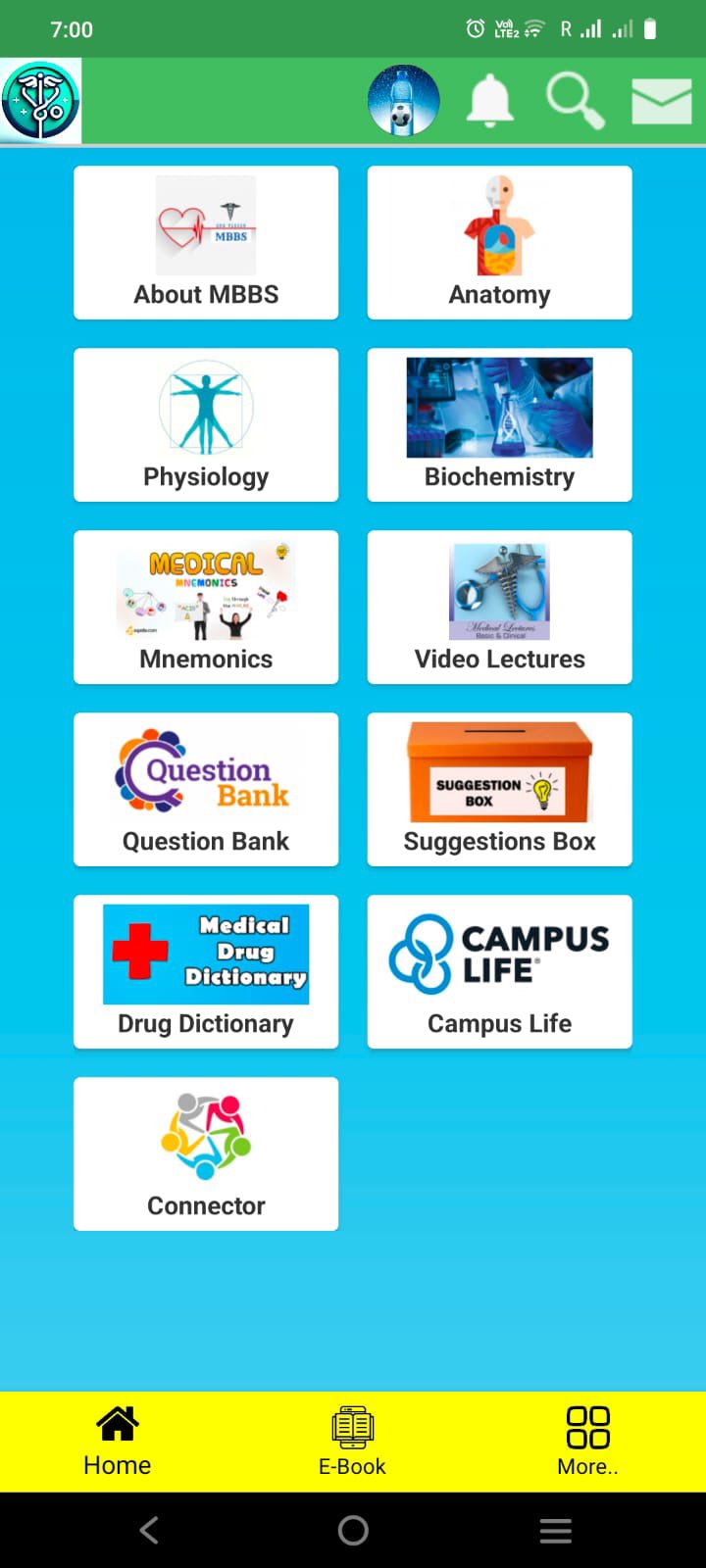The image size is (706, 1568).
Task: Open the Connector feature
Action: point(205,1153)
